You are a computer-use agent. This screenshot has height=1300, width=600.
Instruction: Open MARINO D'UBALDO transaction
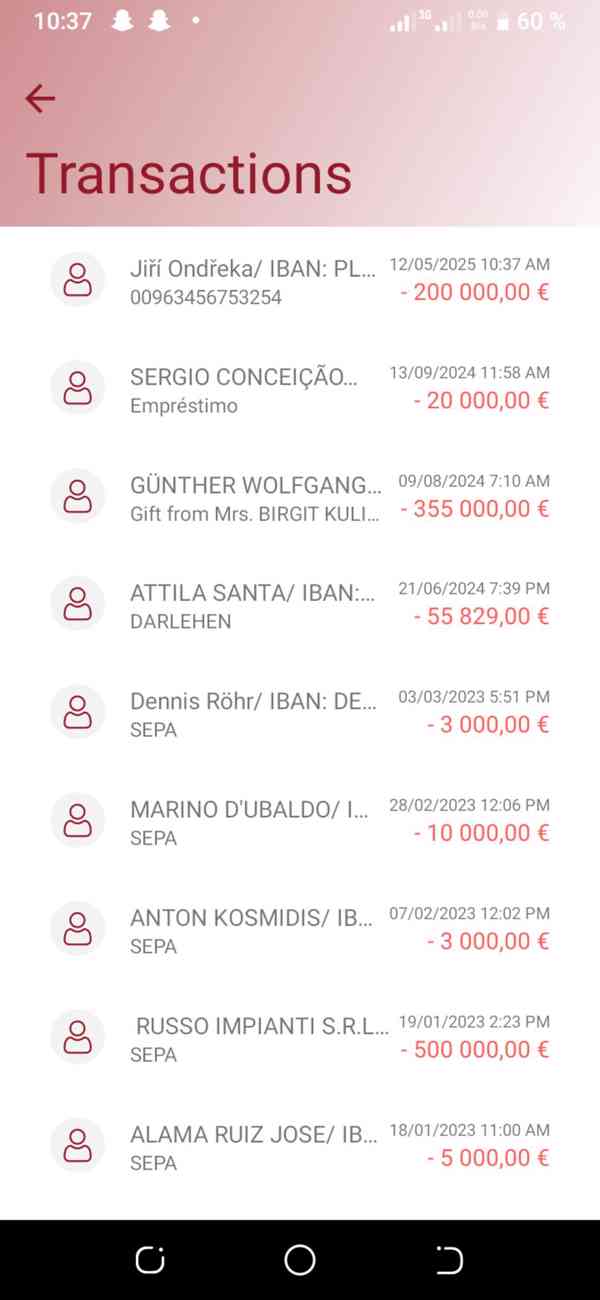click(300, 821)
